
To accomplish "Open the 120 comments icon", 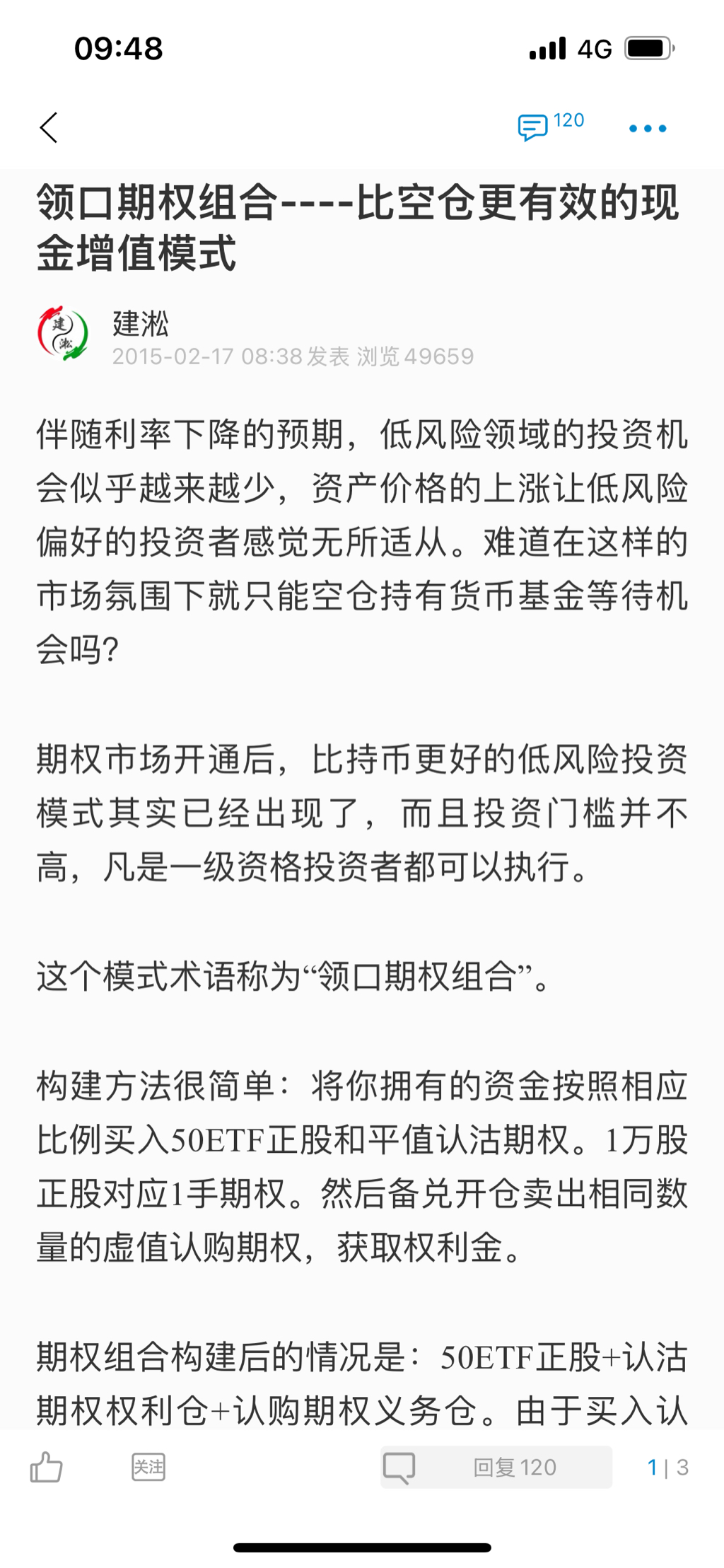I will [x=551, y=126].
